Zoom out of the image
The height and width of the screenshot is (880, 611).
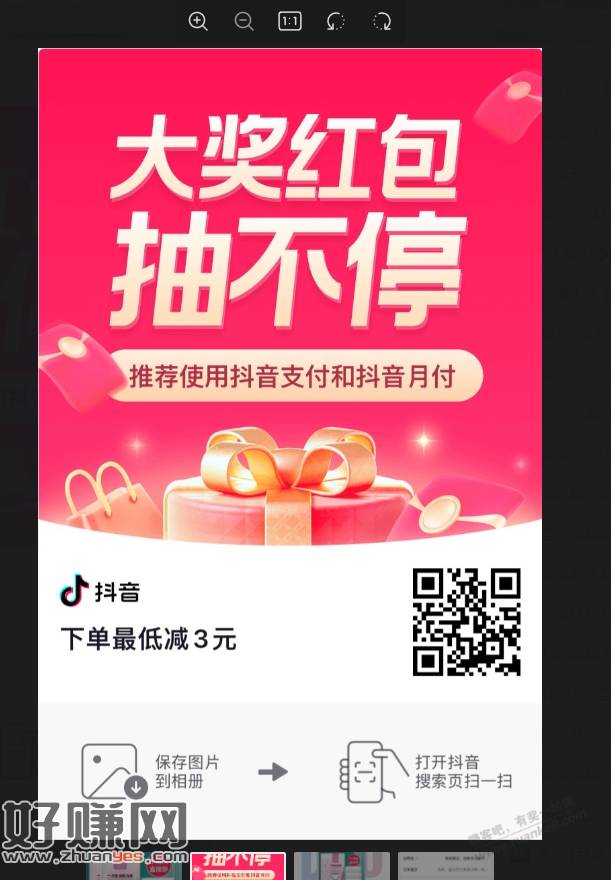pos(244,21)
